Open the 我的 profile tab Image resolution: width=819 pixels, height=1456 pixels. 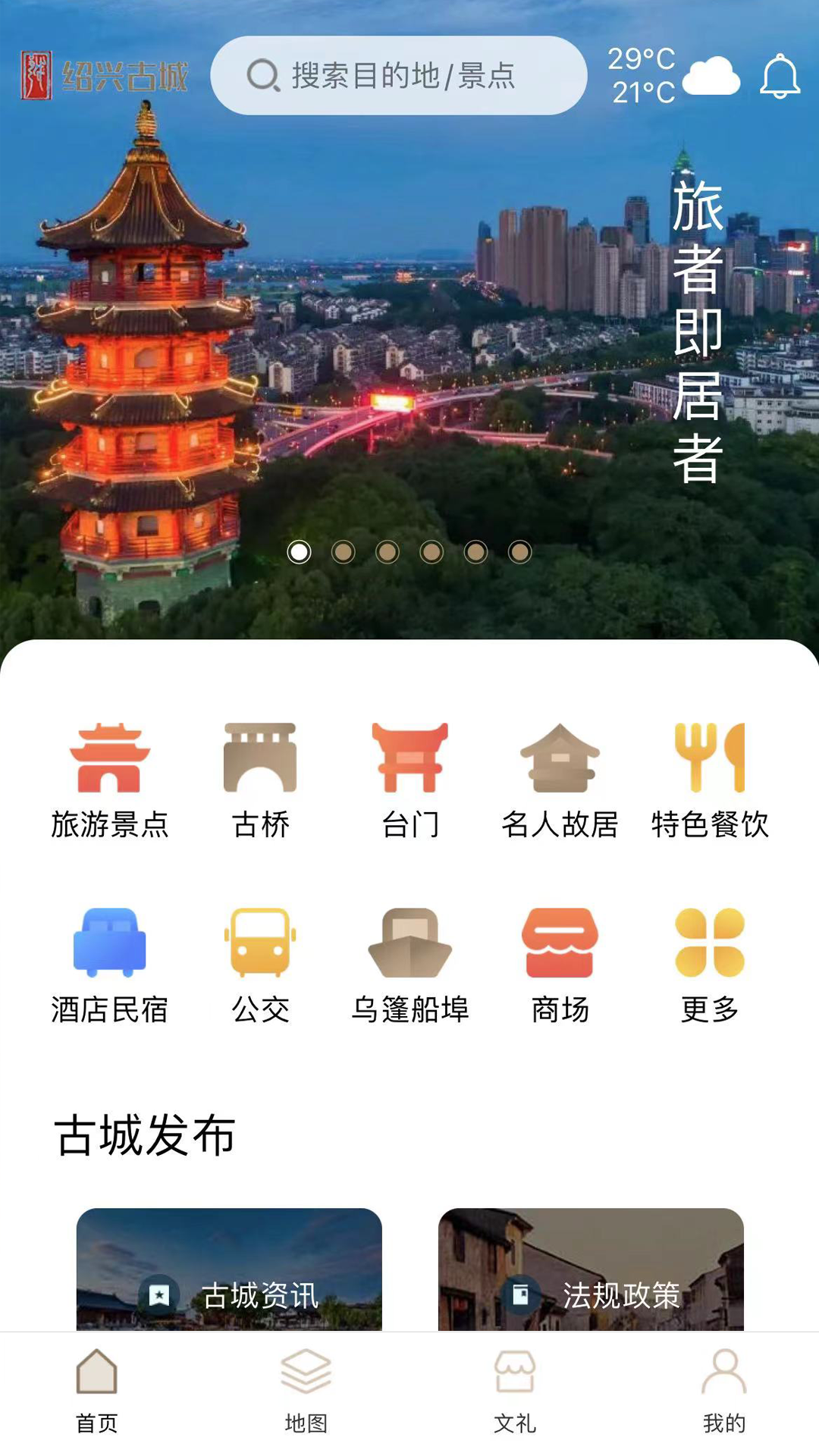tap(724, 1399)
